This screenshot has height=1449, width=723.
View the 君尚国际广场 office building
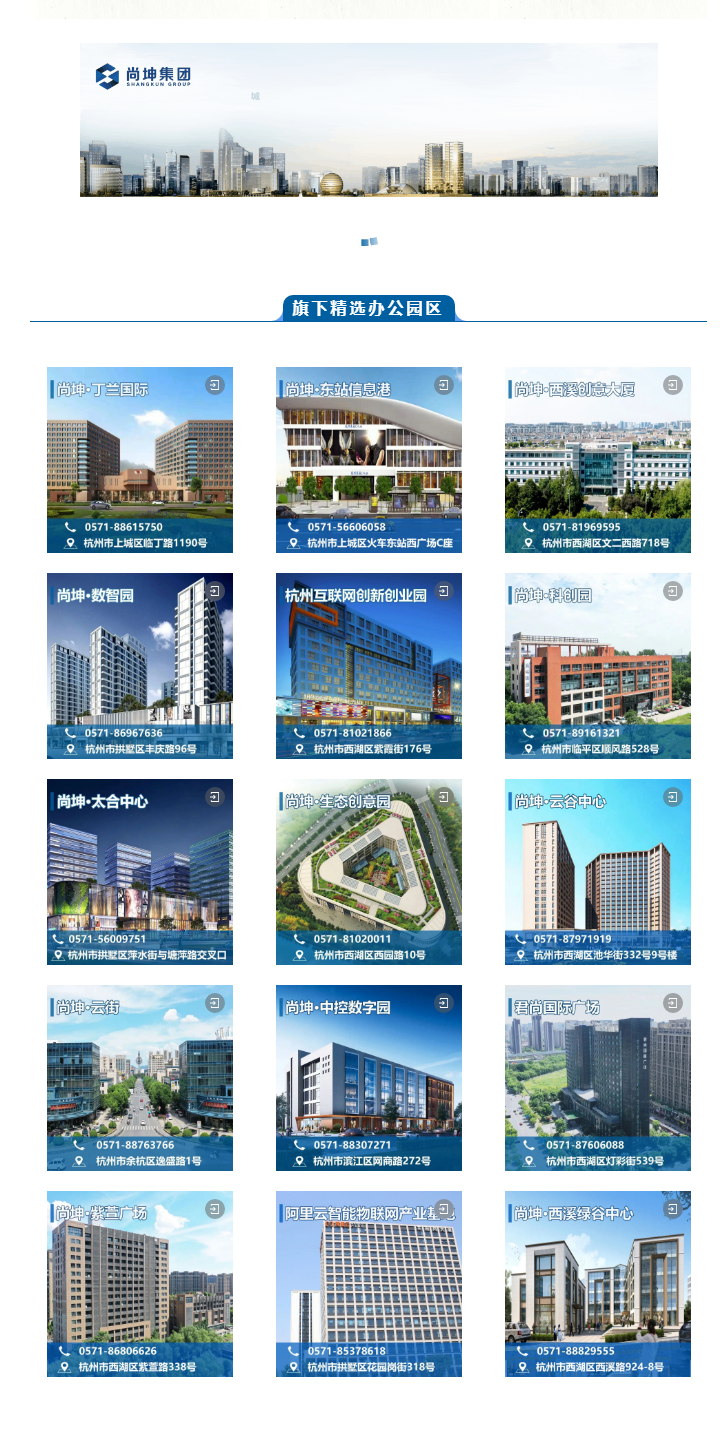597,1078
